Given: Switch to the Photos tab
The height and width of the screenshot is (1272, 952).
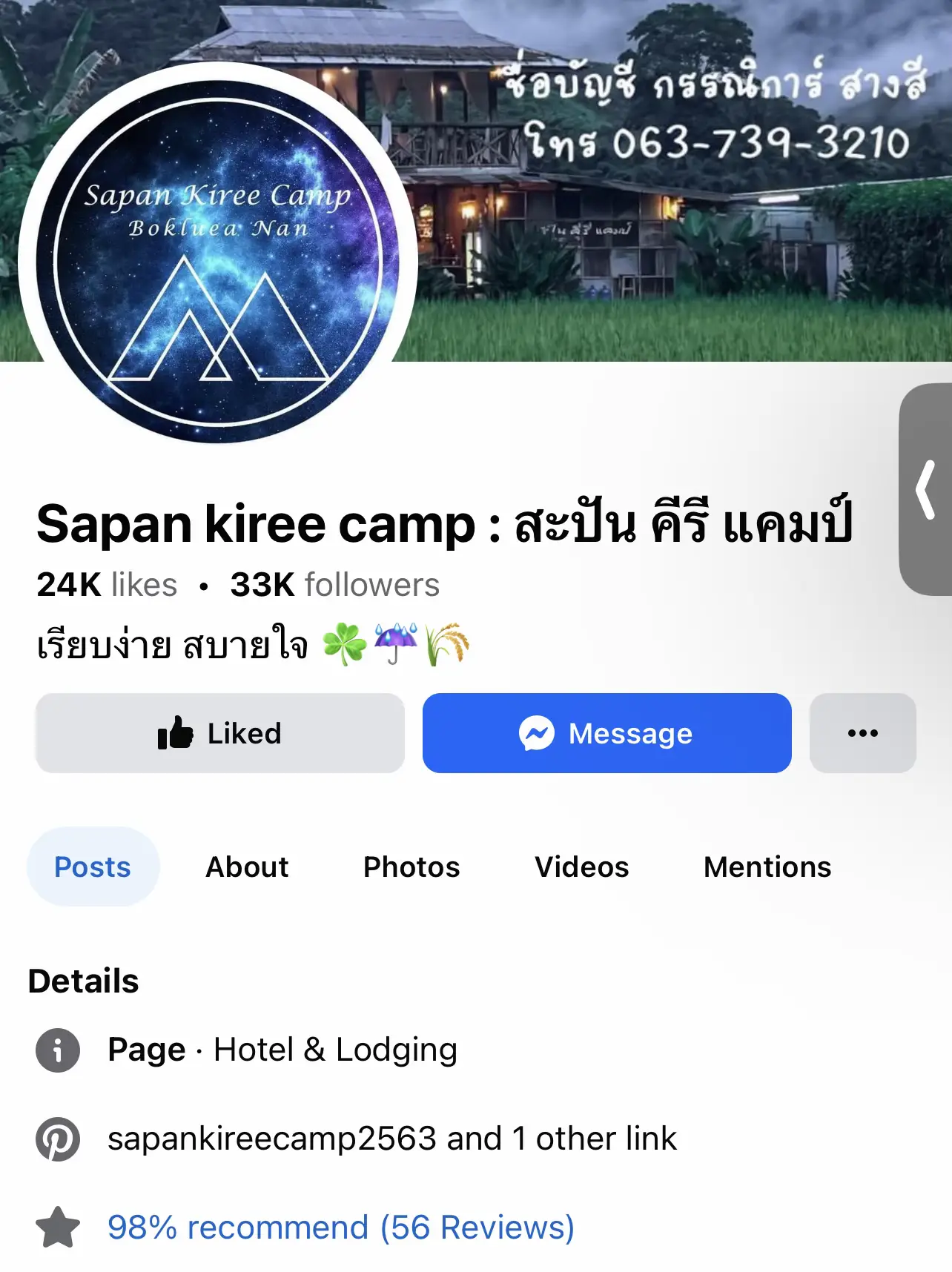Looking at the screenshot, I should pyautogui.click(x=411, y=867).
